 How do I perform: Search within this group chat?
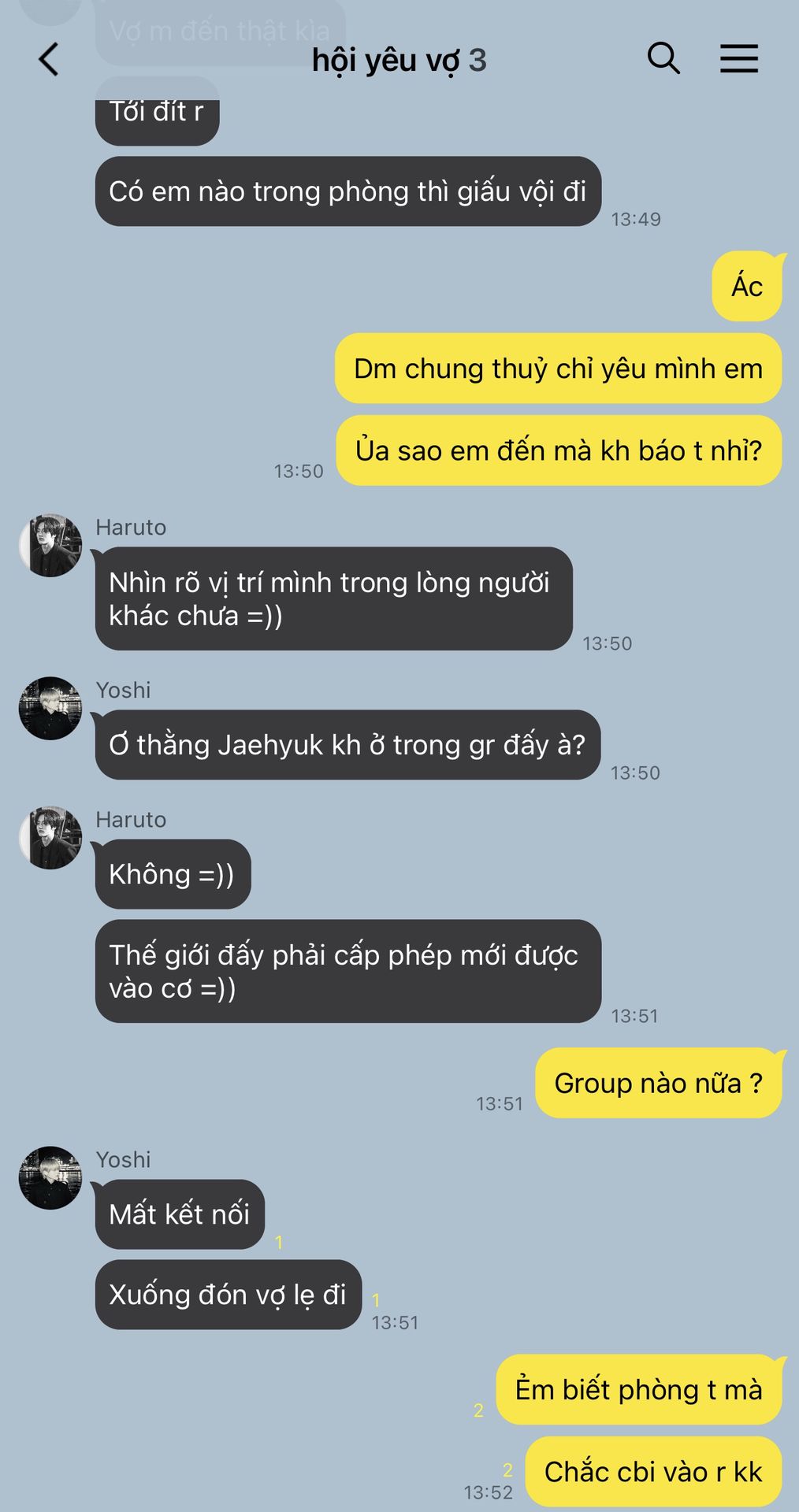pos(663,59)
